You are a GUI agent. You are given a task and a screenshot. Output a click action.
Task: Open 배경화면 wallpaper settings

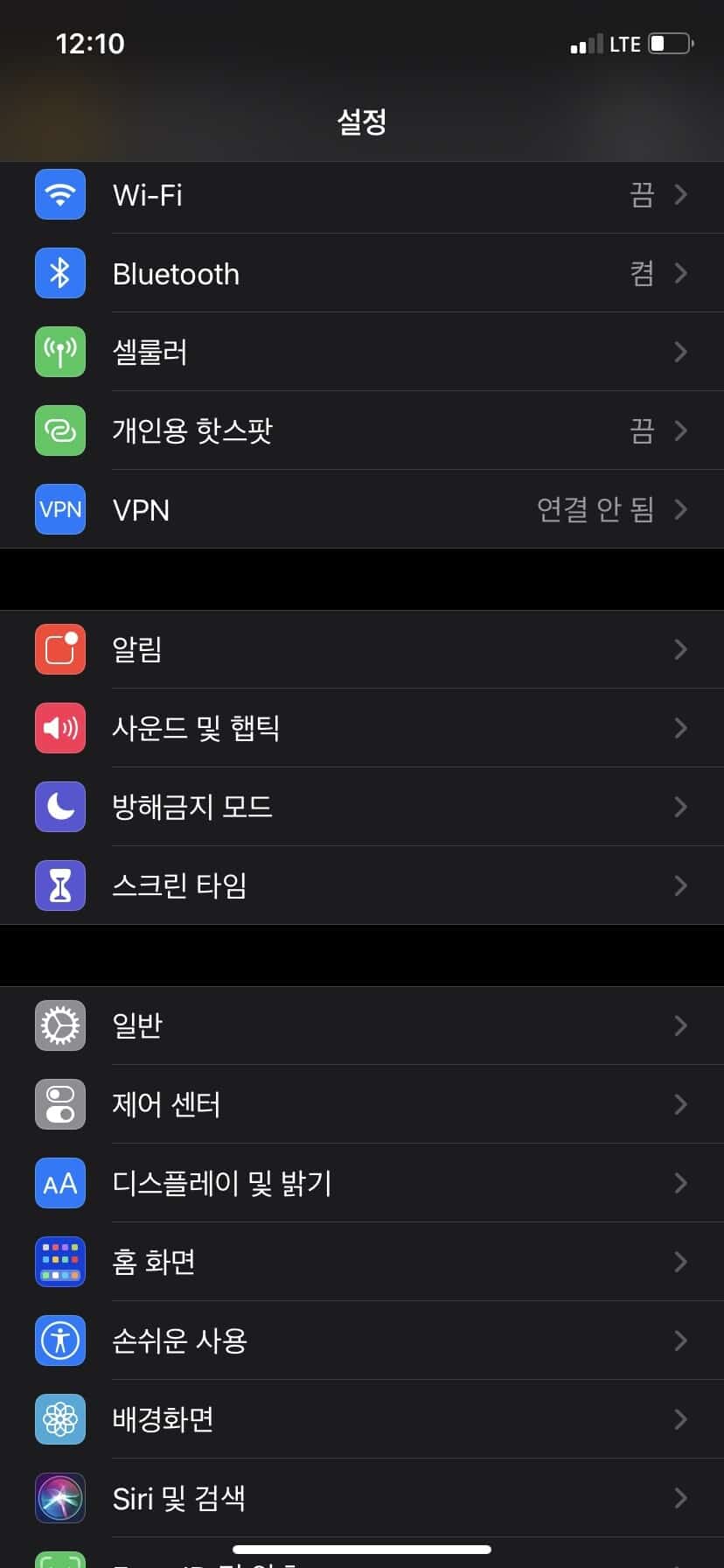click(362, 1419)
